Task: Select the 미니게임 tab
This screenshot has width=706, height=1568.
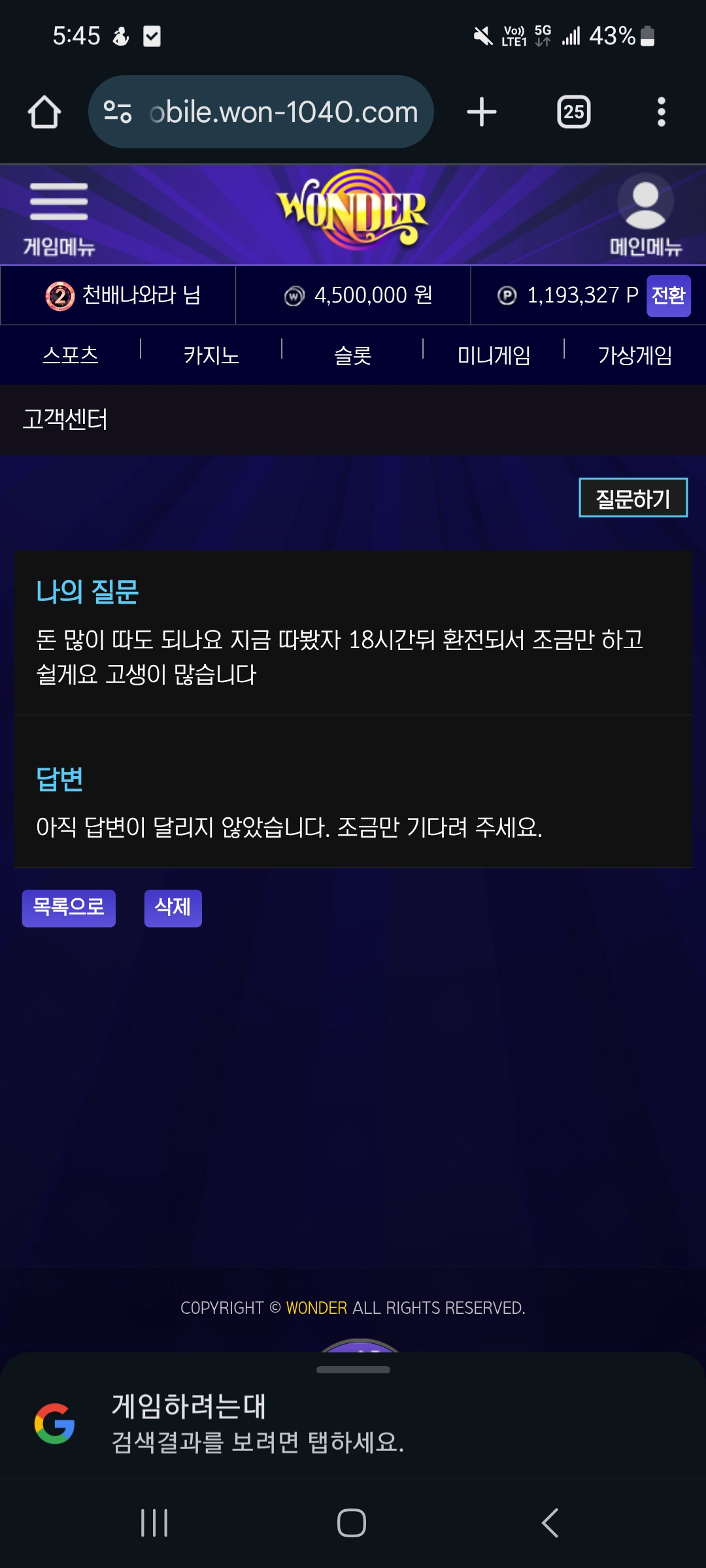Action: click(x=494, y=355)
